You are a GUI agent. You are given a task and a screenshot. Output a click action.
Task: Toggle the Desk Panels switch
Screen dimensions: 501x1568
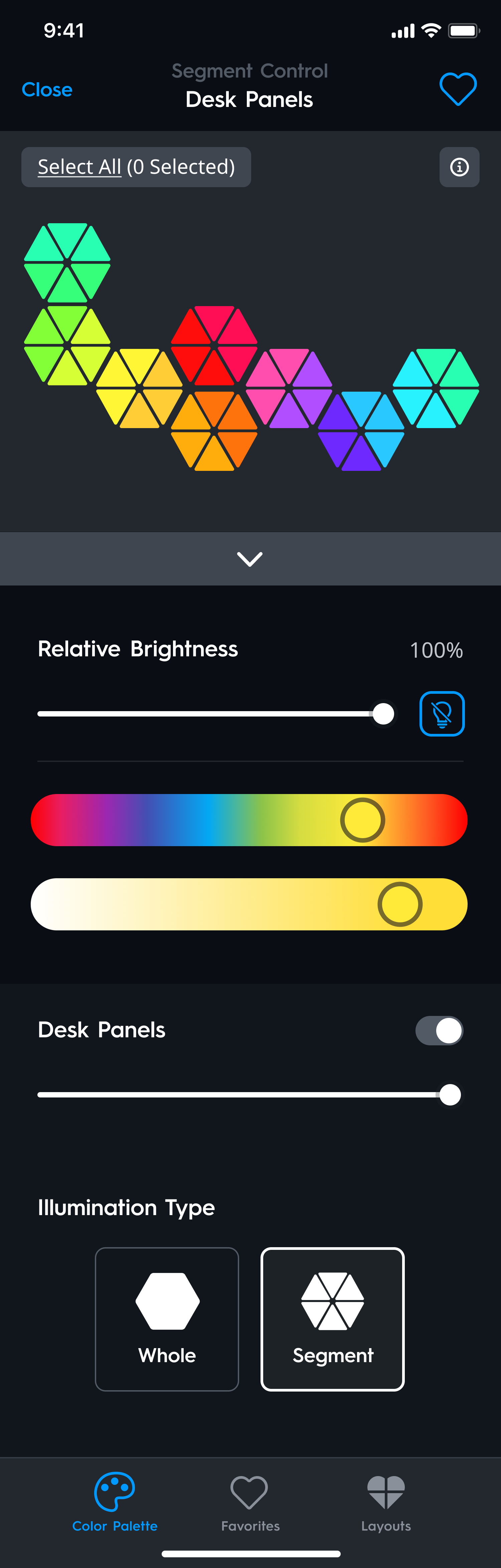pyautogui.click(x=439, y=1031)
